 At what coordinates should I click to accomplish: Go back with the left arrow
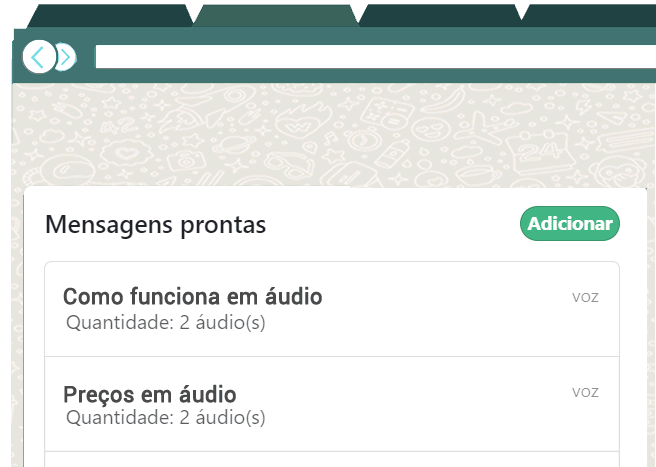click(x=37, y=57)
